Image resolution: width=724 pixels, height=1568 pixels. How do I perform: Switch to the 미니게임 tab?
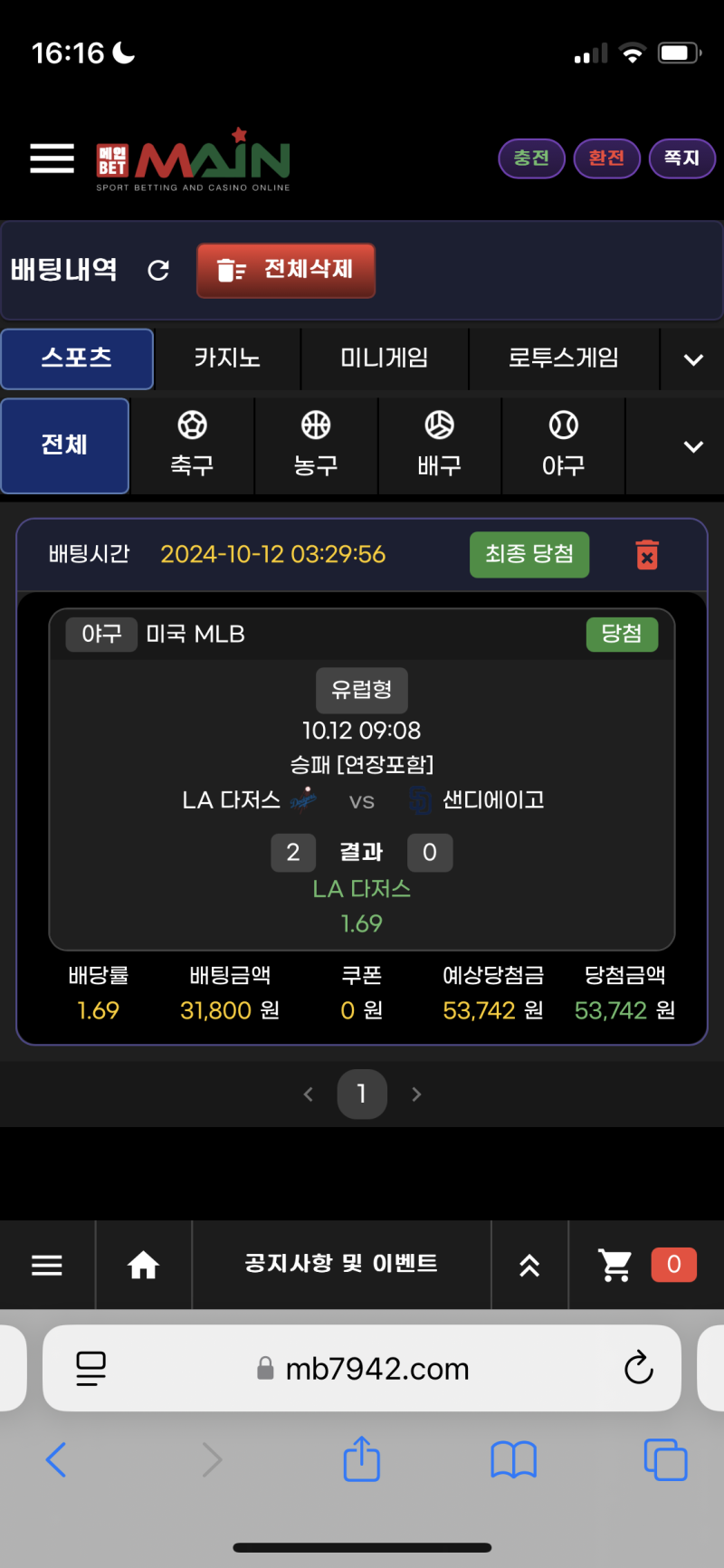click(x=384, y=359)
